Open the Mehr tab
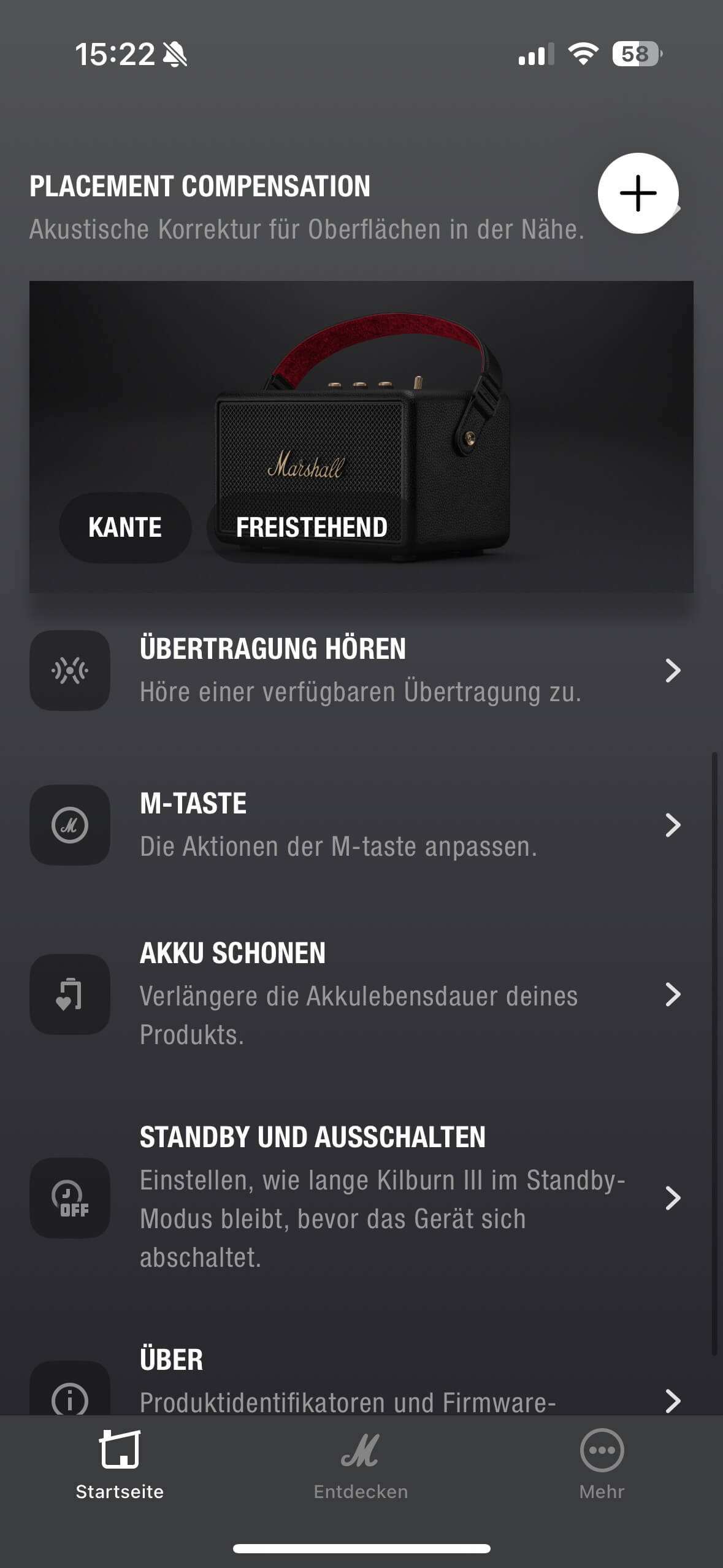 pos(602,1466)
